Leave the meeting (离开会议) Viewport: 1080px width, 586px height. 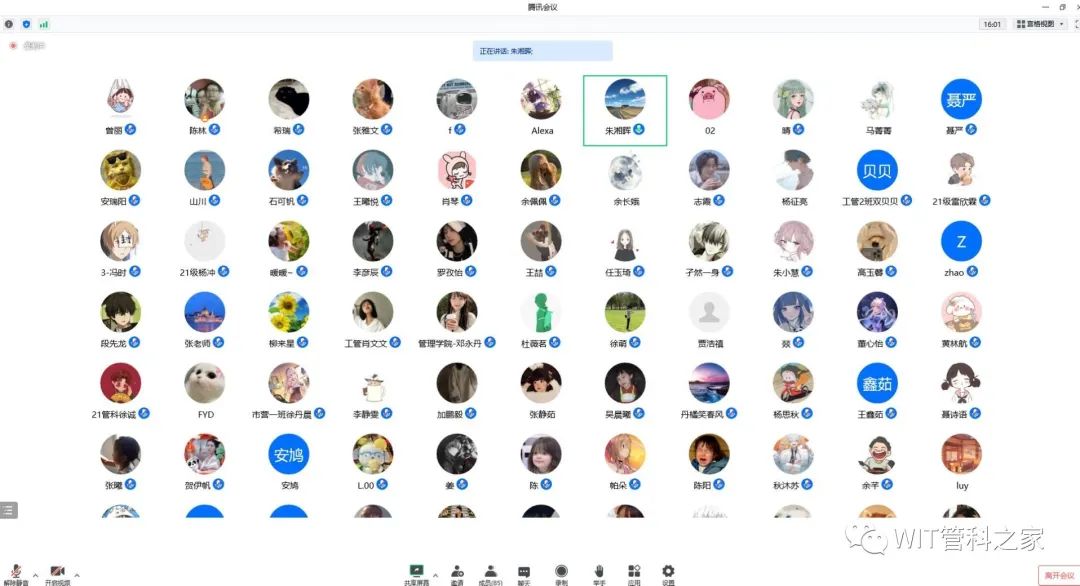(1057, 575)
